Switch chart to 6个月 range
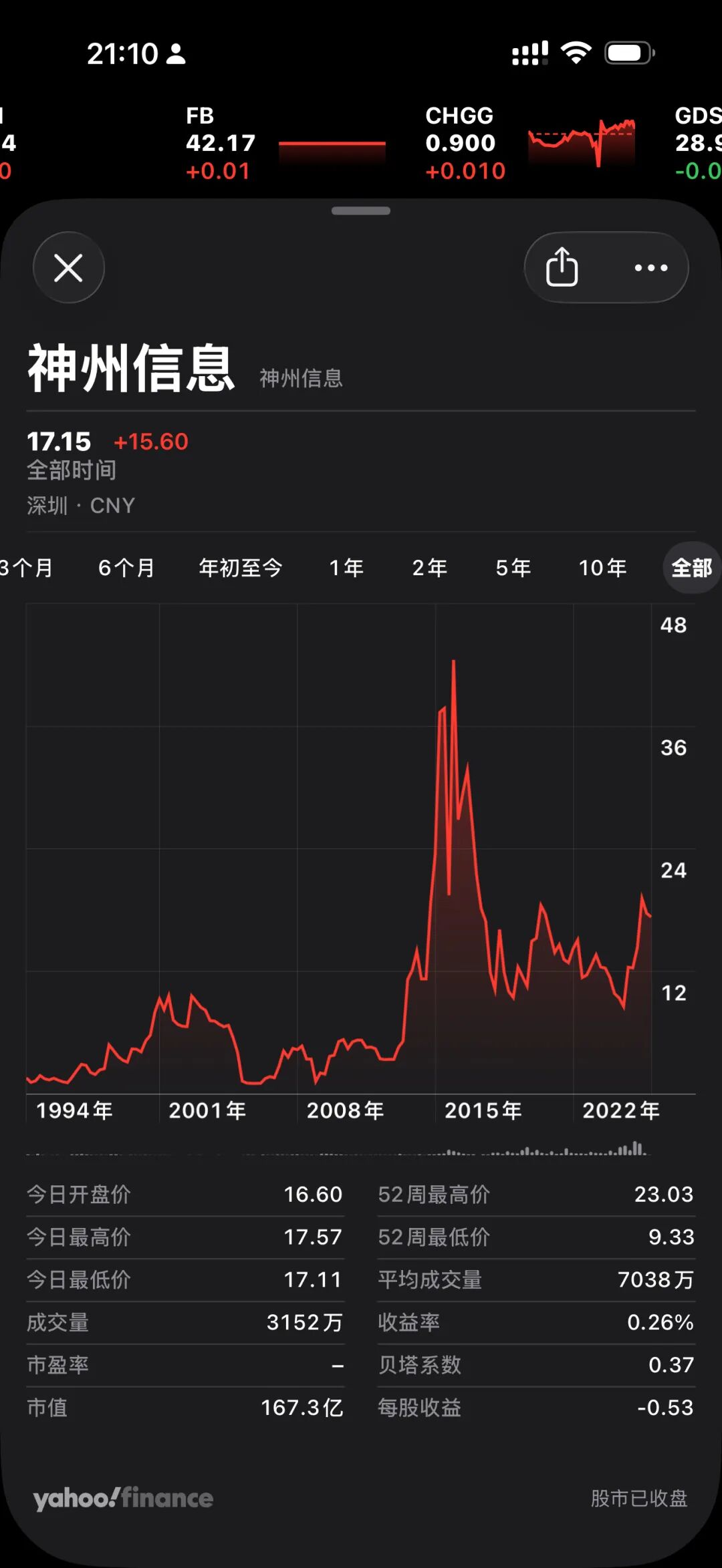Image resolution: width=722 pixels, height=1568 pixels. pyautogui.click(x=126, y=568)
